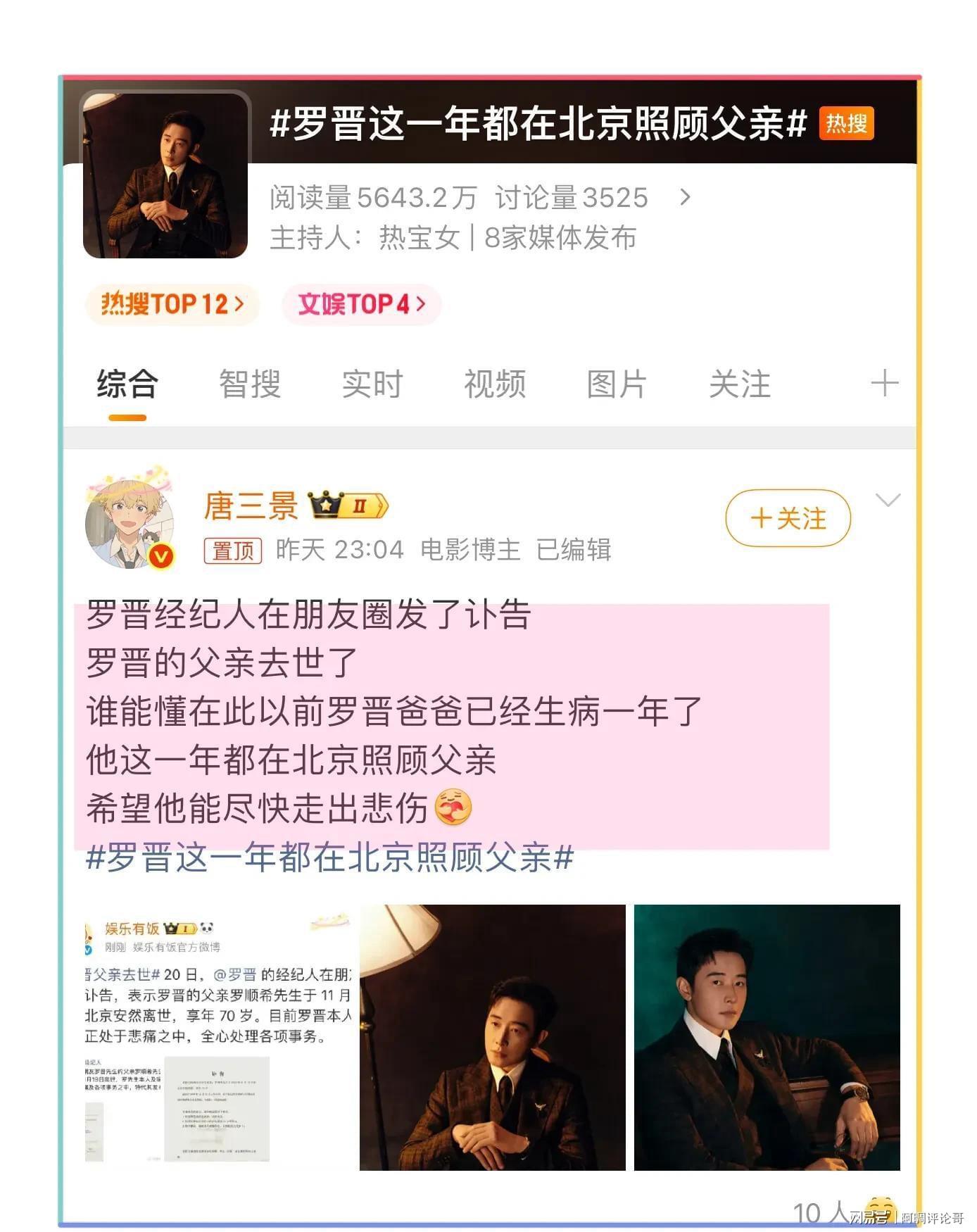977x1232 pixels.
Task: Follow 唐三景 with the +关注 button
Action: pyautogui.click(x=788, y=519)
